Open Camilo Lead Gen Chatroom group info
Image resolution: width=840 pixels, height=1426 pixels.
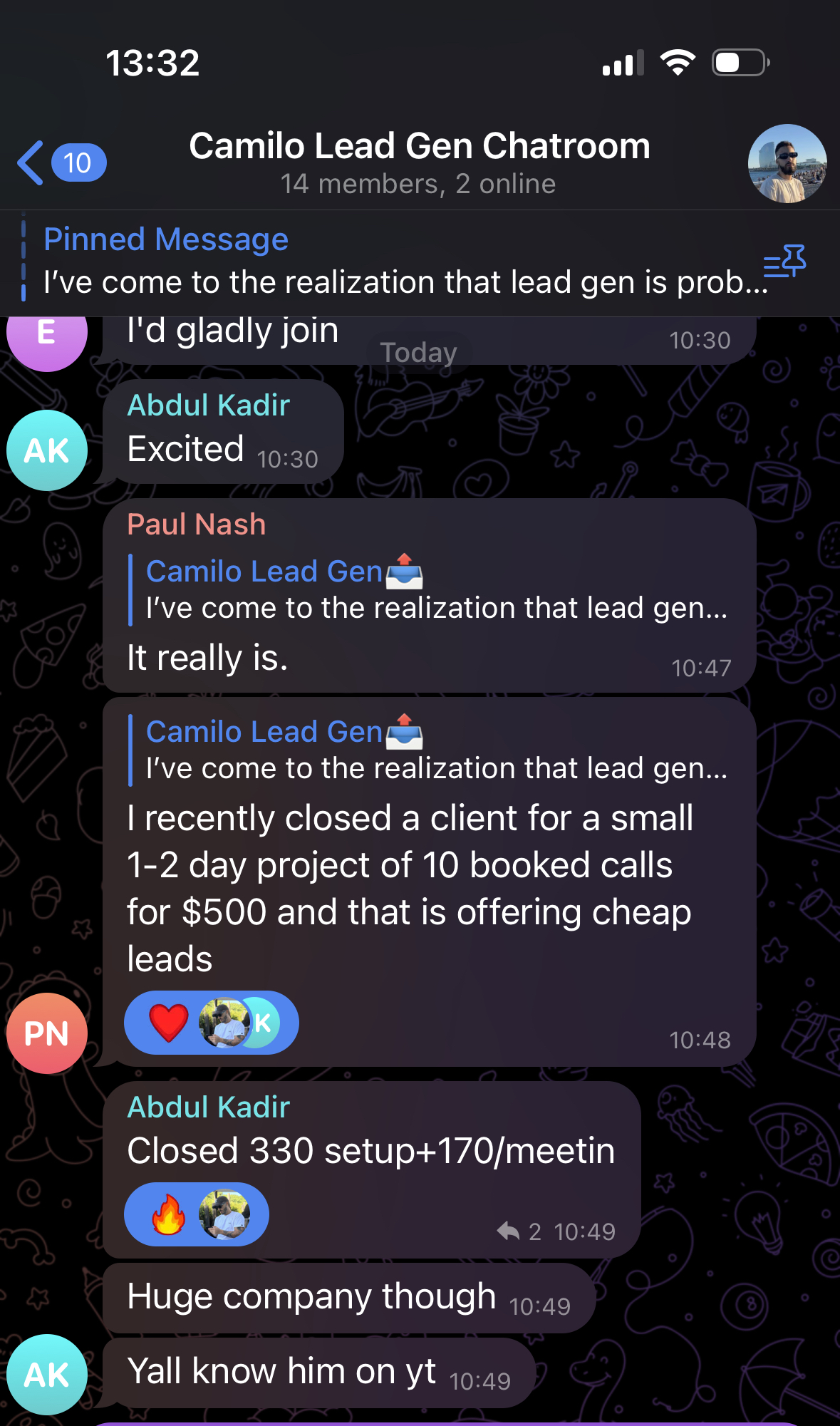[x=420, y=162]
